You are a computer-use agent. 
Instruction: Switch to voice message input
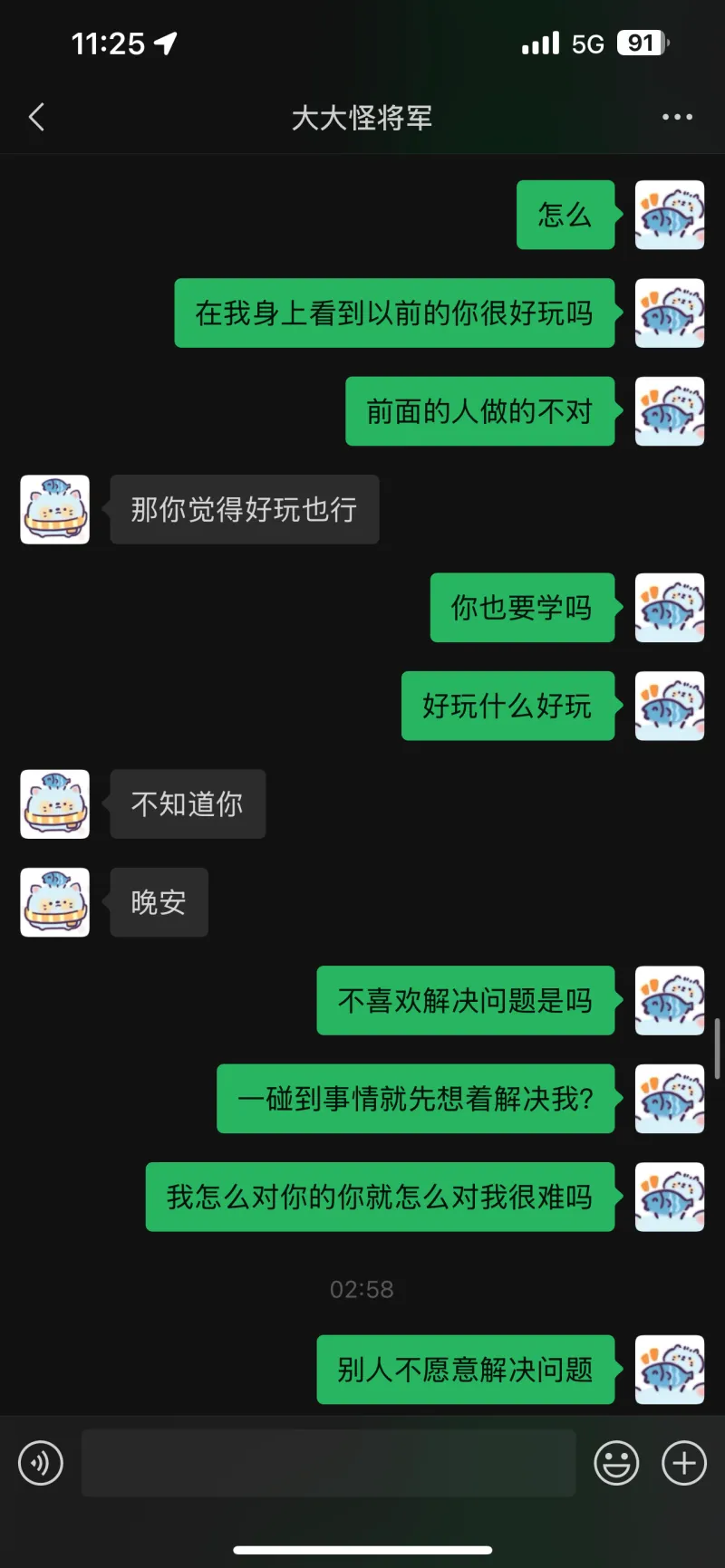41,1463
